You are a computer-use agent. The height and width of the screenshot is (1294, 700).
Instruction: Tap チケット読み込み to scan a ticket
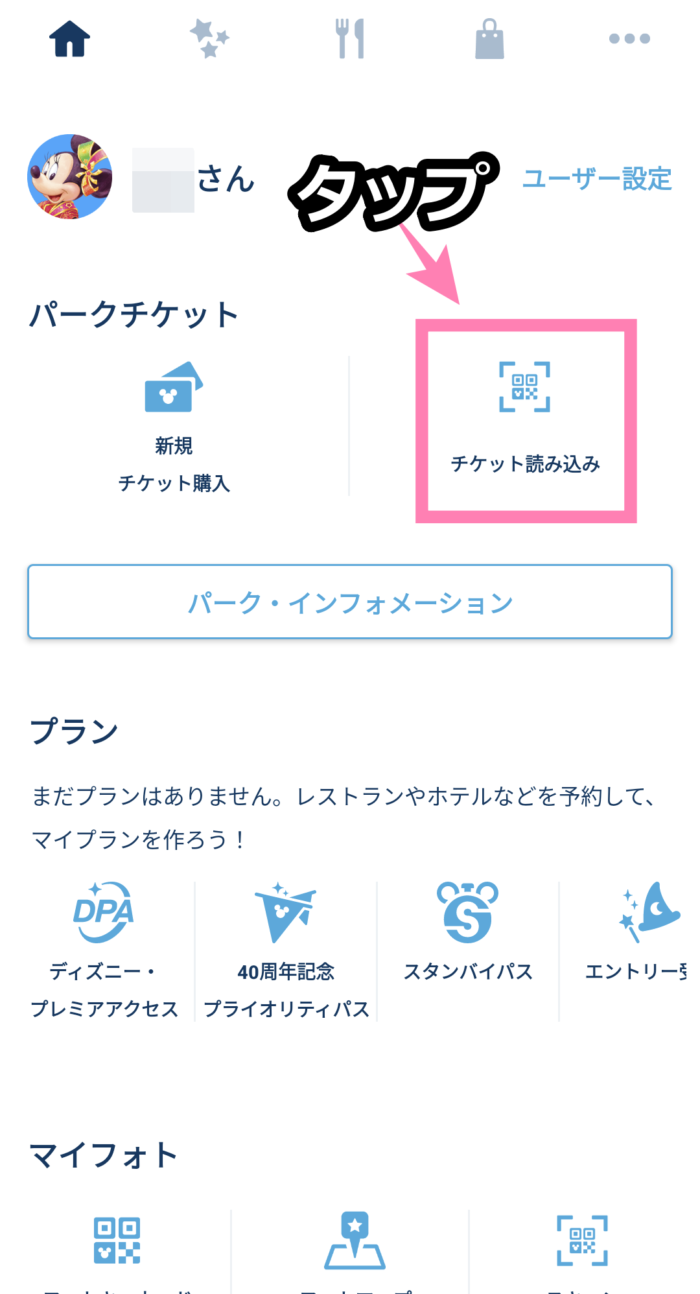[x=525, y=420]
